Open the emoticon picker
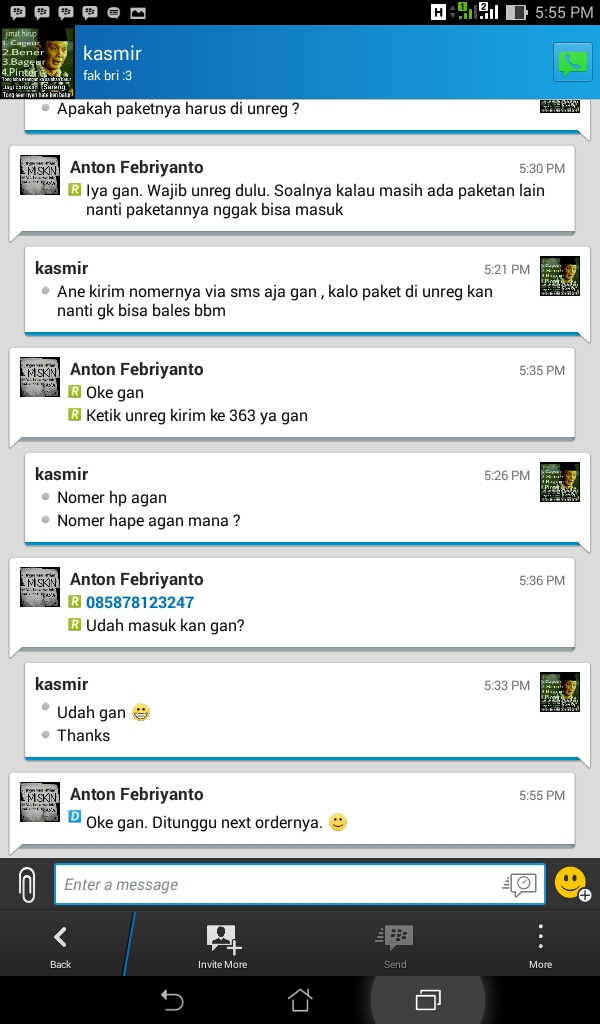 pos(571,883)
